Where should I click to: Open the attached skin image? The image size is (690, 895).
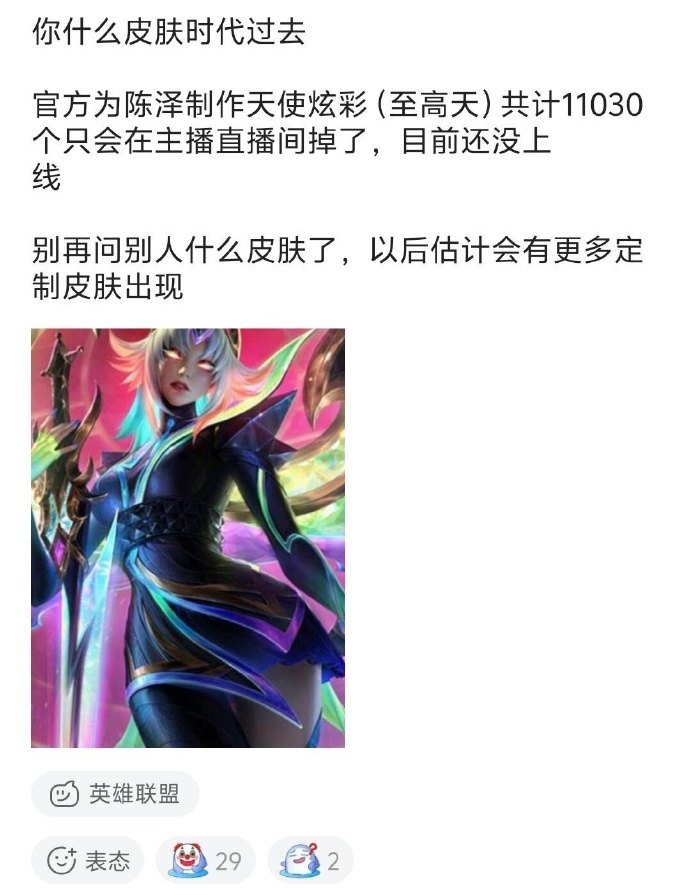tap(188, 538)
